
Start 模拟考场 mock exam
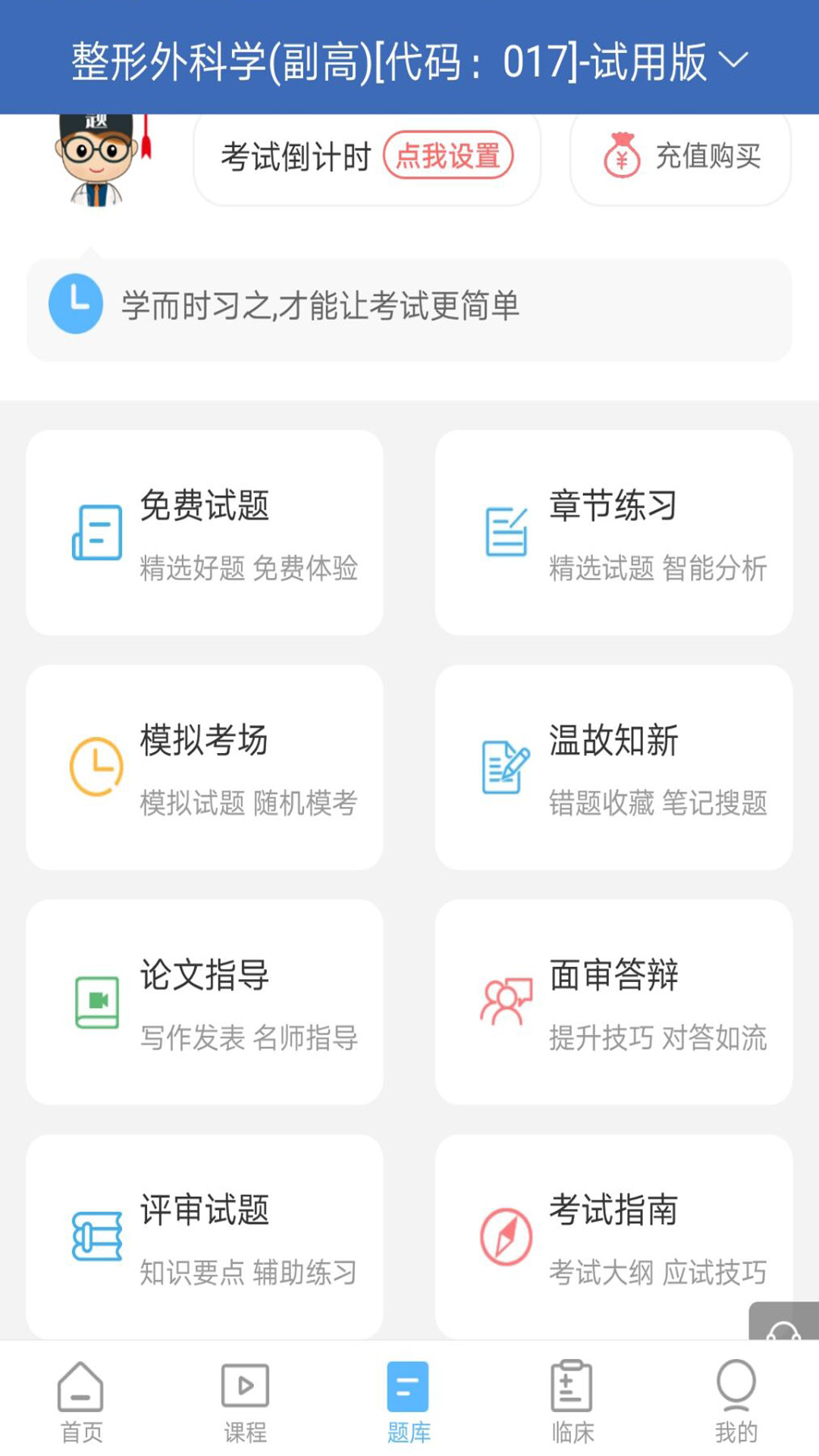pos(205,767)
